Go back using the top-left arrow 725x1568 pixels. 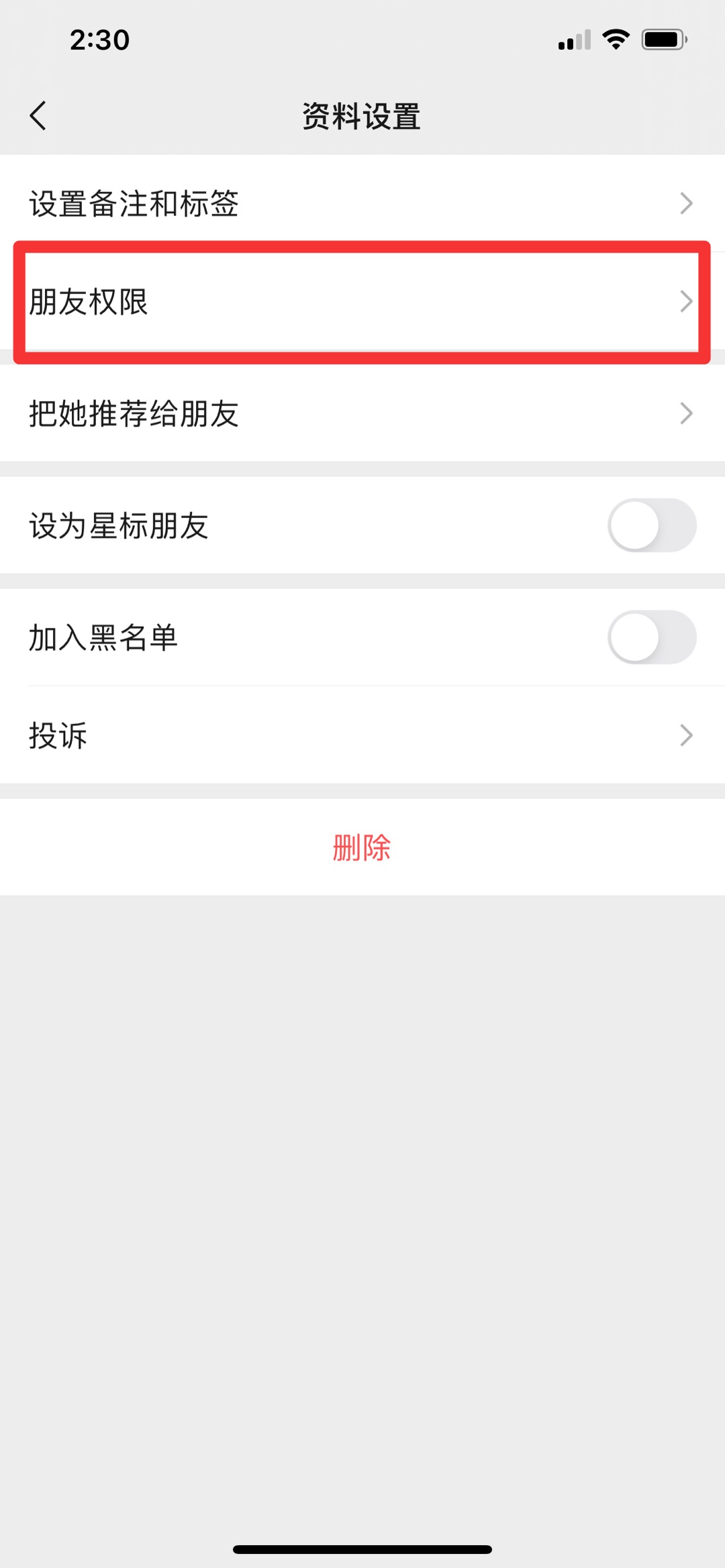coord(38,116)
